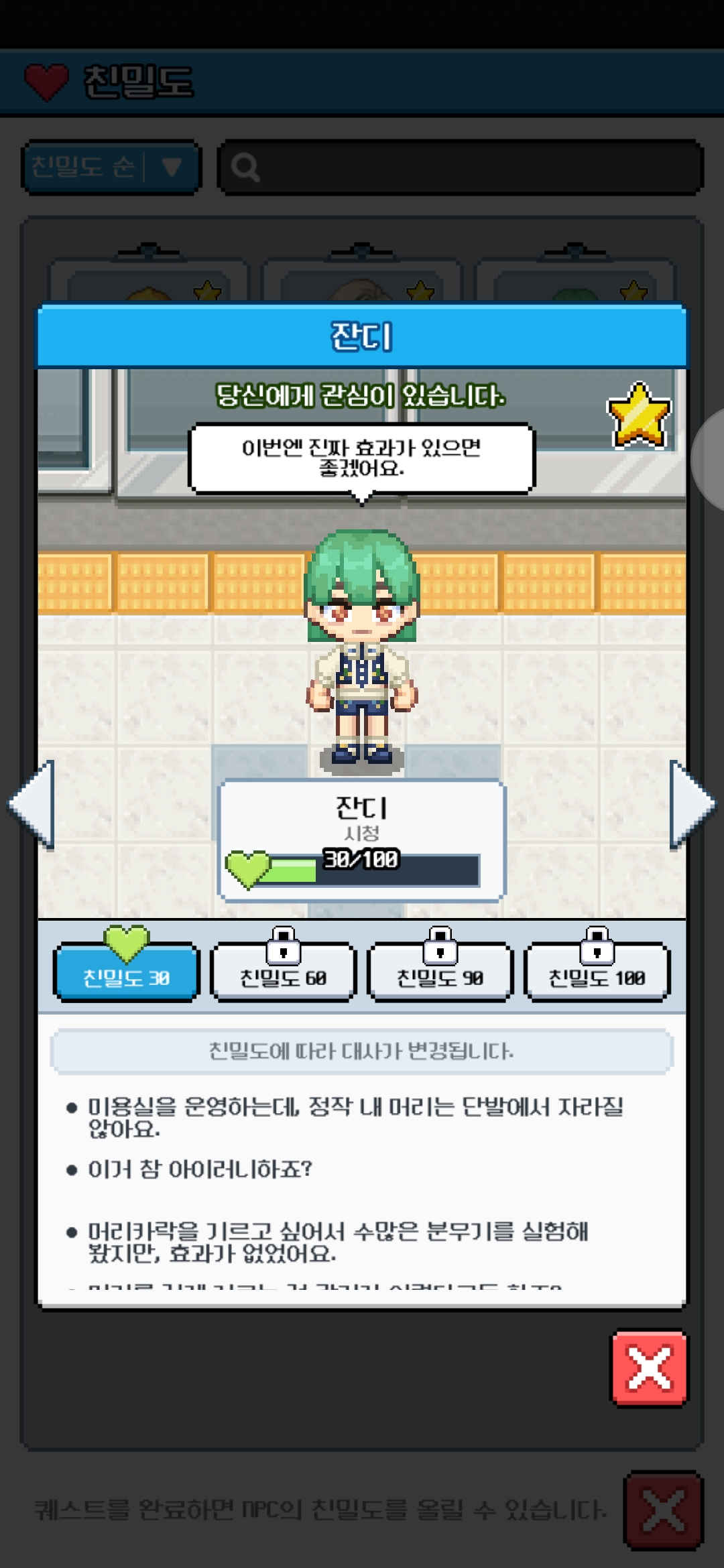Screen dimensions: 724x1568
Task: Go to the next character with right arrow
Action: pyautogui.click(x=692, y=805)
